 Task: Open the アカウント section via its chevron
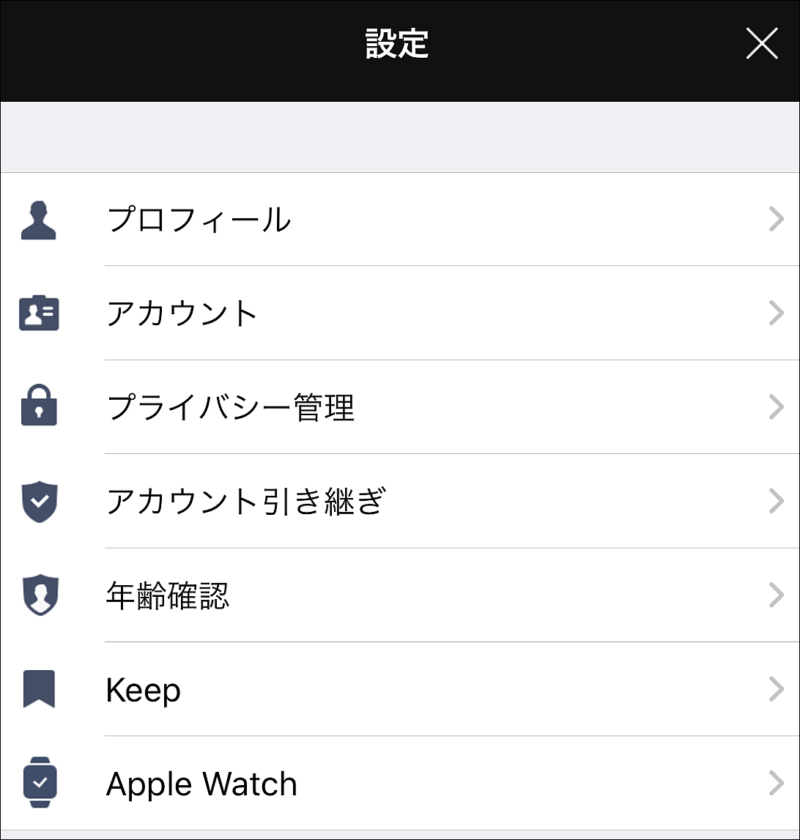point(778,313)
